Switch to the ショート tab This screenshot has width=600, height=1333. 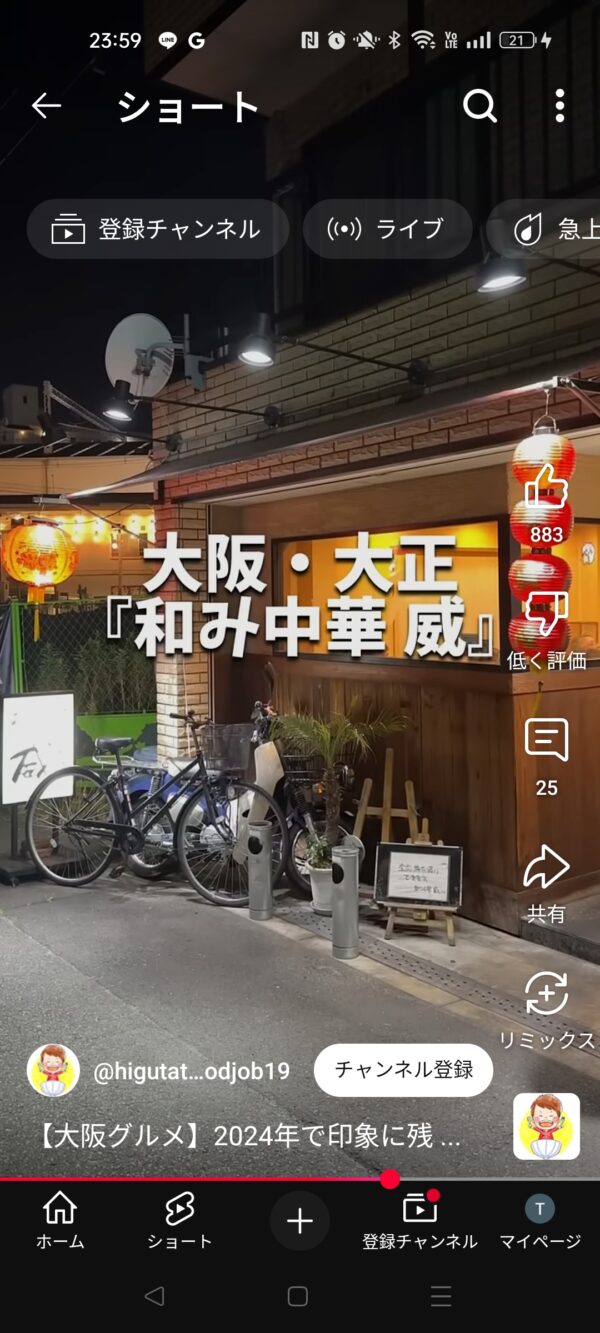180,1221
